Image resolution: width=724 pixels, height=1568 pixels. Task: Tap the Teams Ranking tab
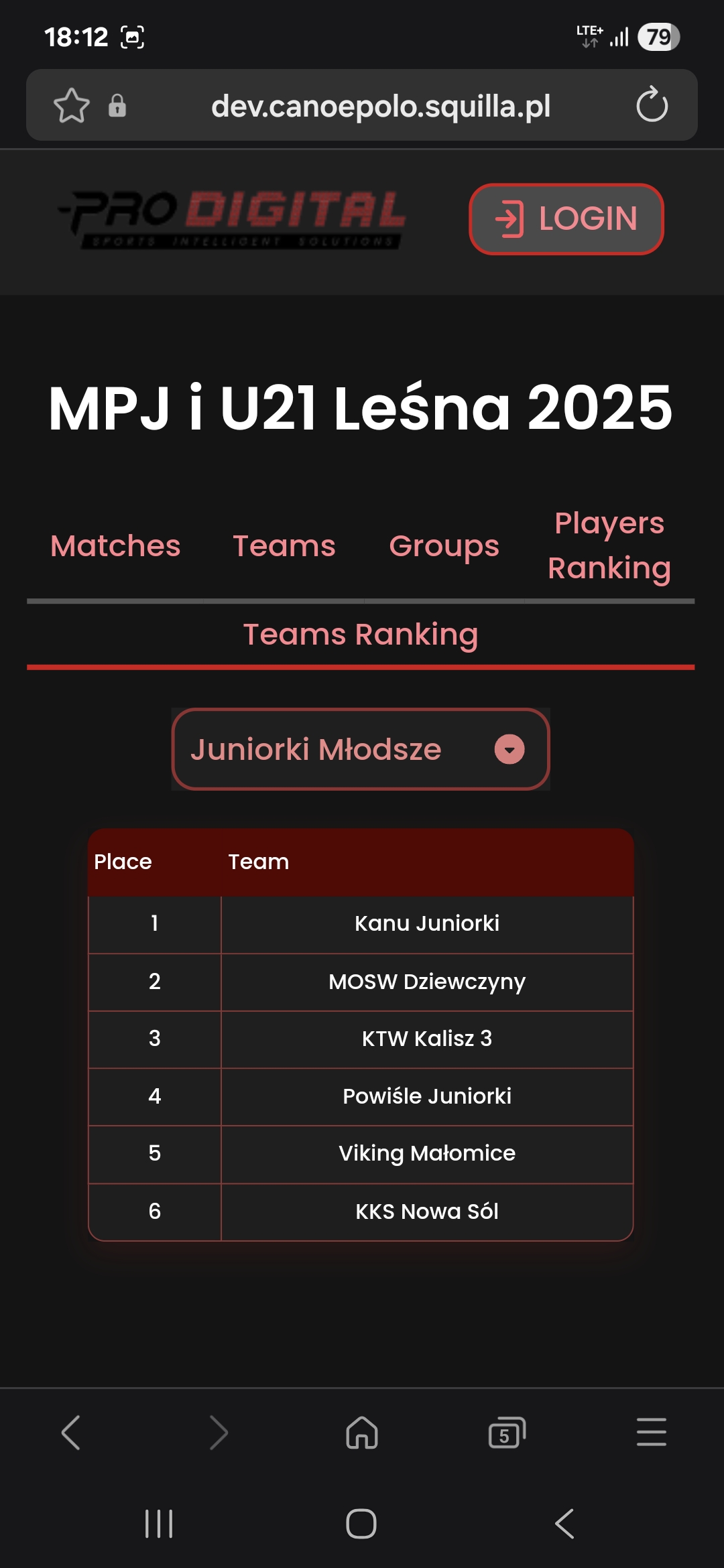361,634
